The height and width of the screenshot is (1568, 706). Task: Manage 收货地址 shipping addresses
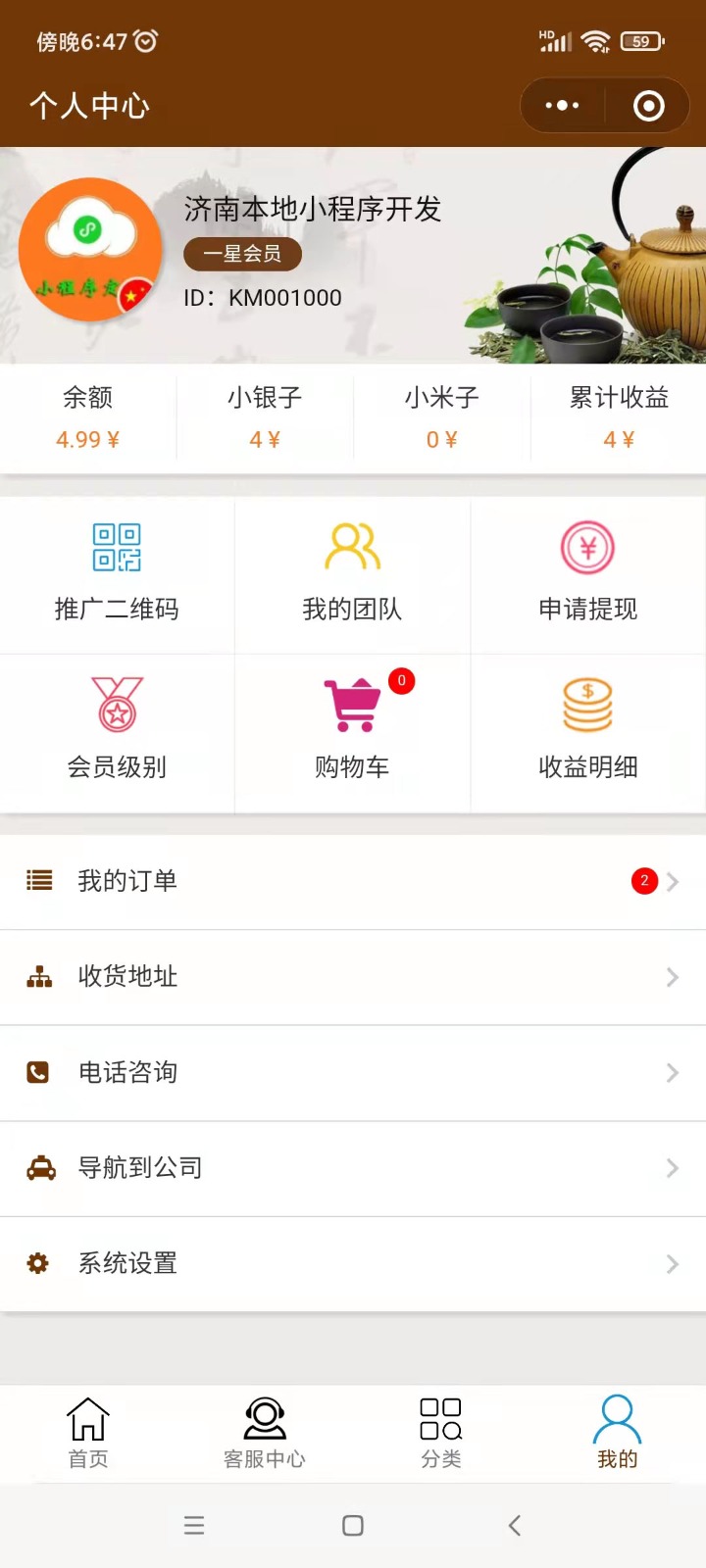[353, 977]
